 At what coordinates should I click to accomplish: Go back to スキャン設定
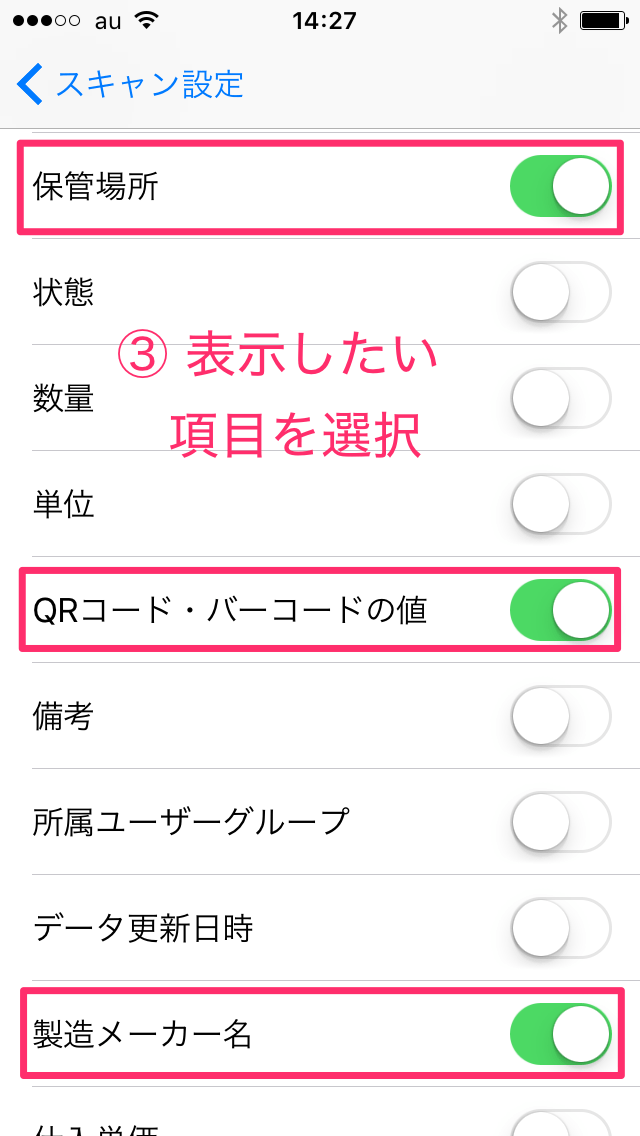130,84
